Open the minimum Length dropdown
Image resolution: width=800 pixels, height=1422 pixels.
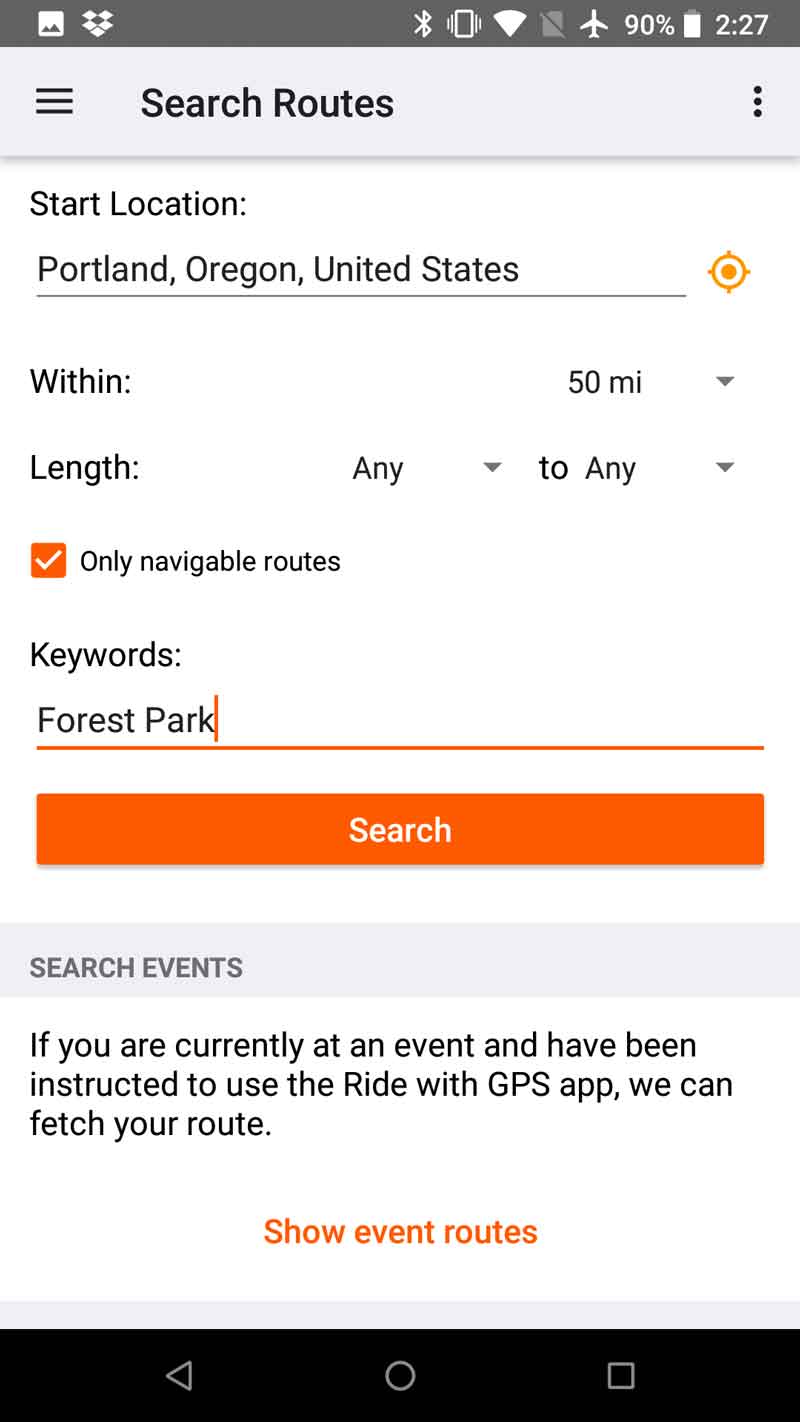[x=427, y=468]
